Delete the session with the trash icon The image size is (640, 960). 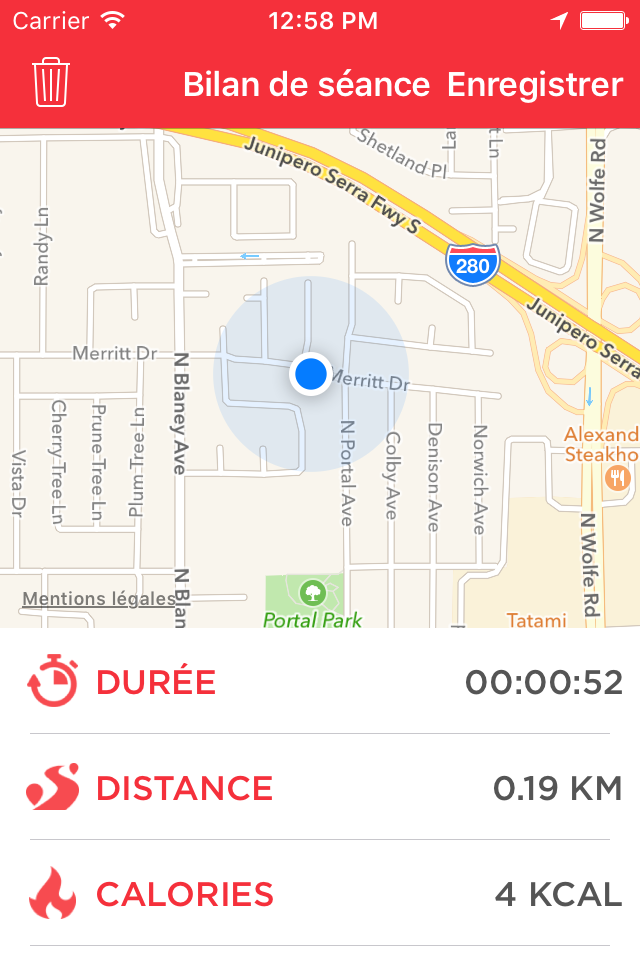point(50,83)
